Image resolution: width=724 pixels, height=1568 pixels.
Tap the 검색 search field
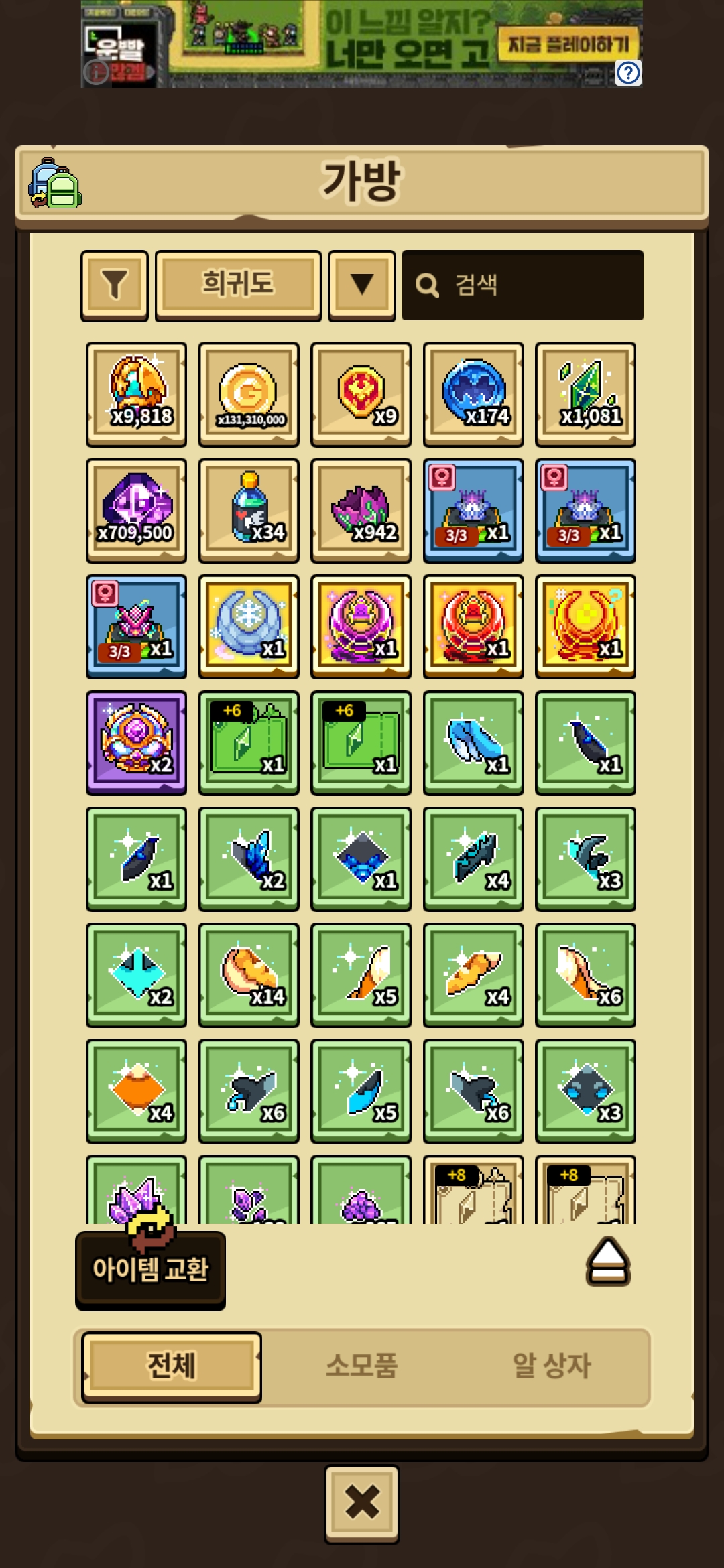point(523,285)
